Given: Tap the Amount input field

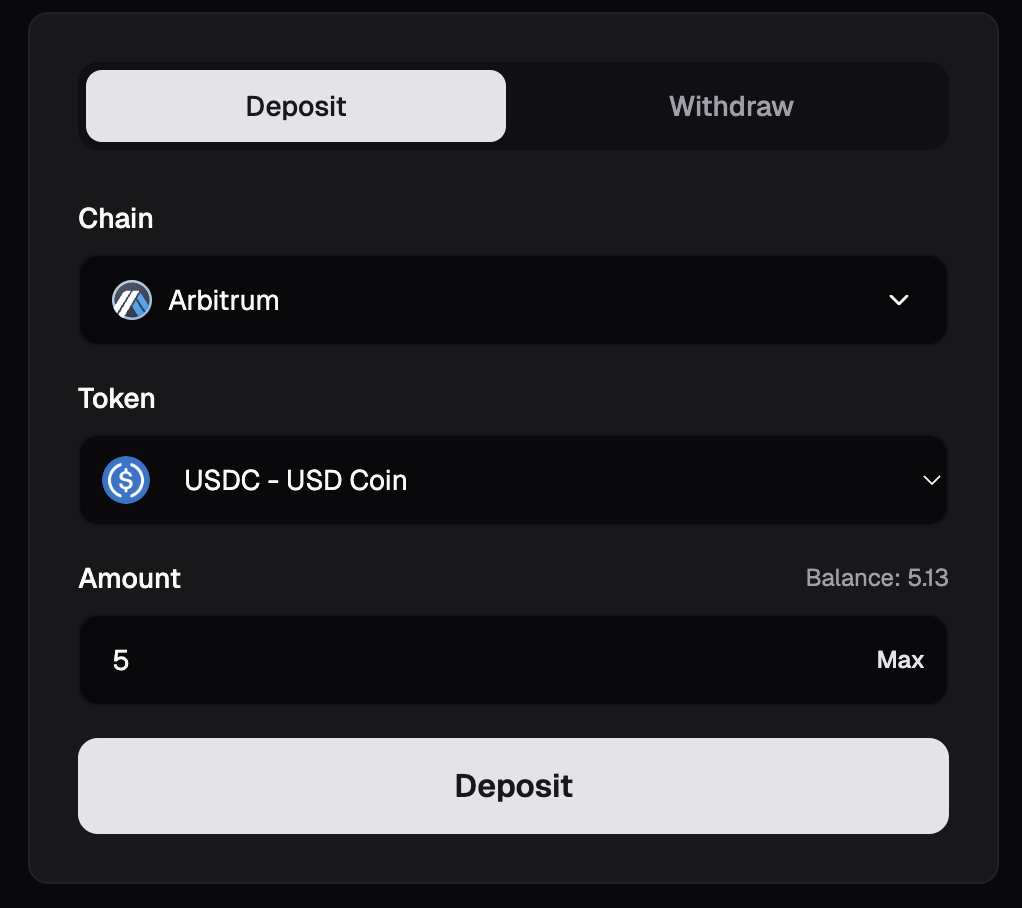Looking at the screenshot, I should (x=470, y=660).
